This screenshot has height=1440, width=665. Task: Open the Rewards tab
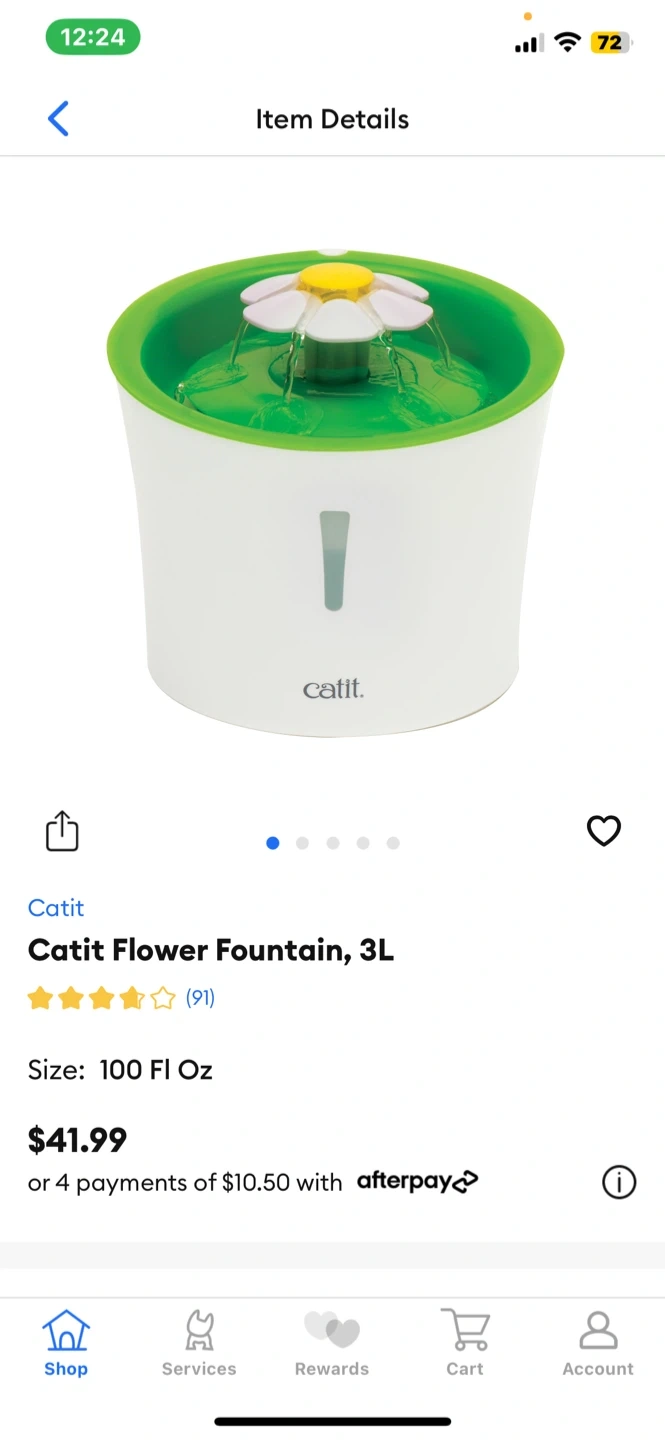click(332, 1345)
